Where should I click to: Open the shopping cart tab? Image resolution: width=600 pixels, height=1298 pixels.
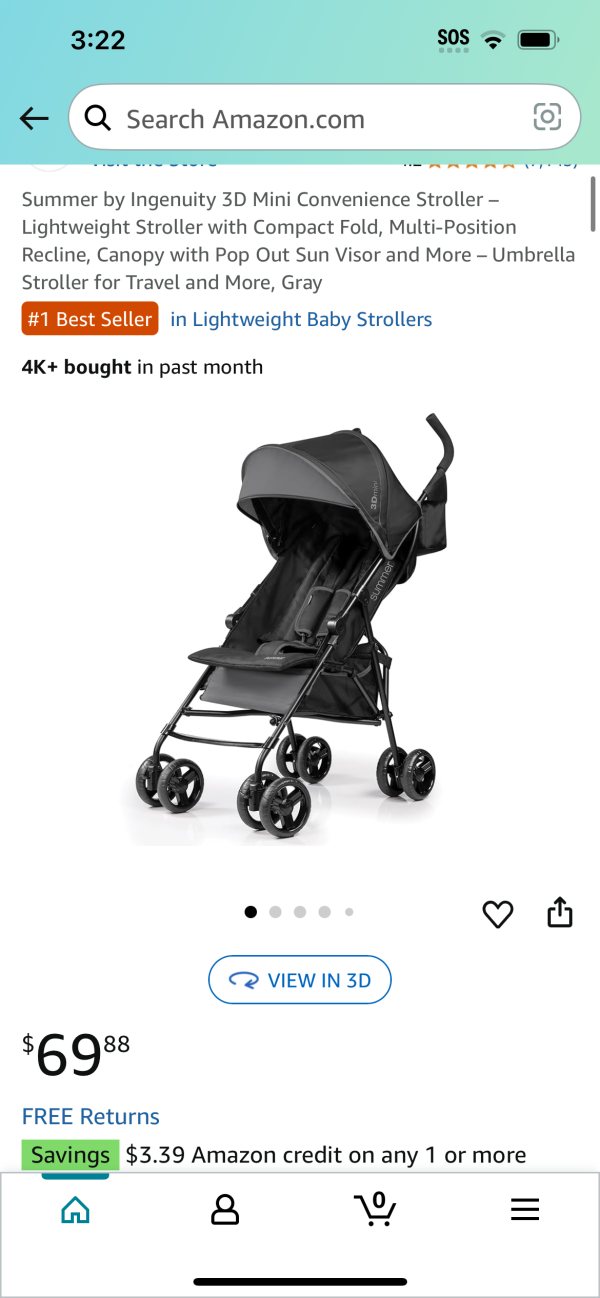click(x=375, y=1209)
